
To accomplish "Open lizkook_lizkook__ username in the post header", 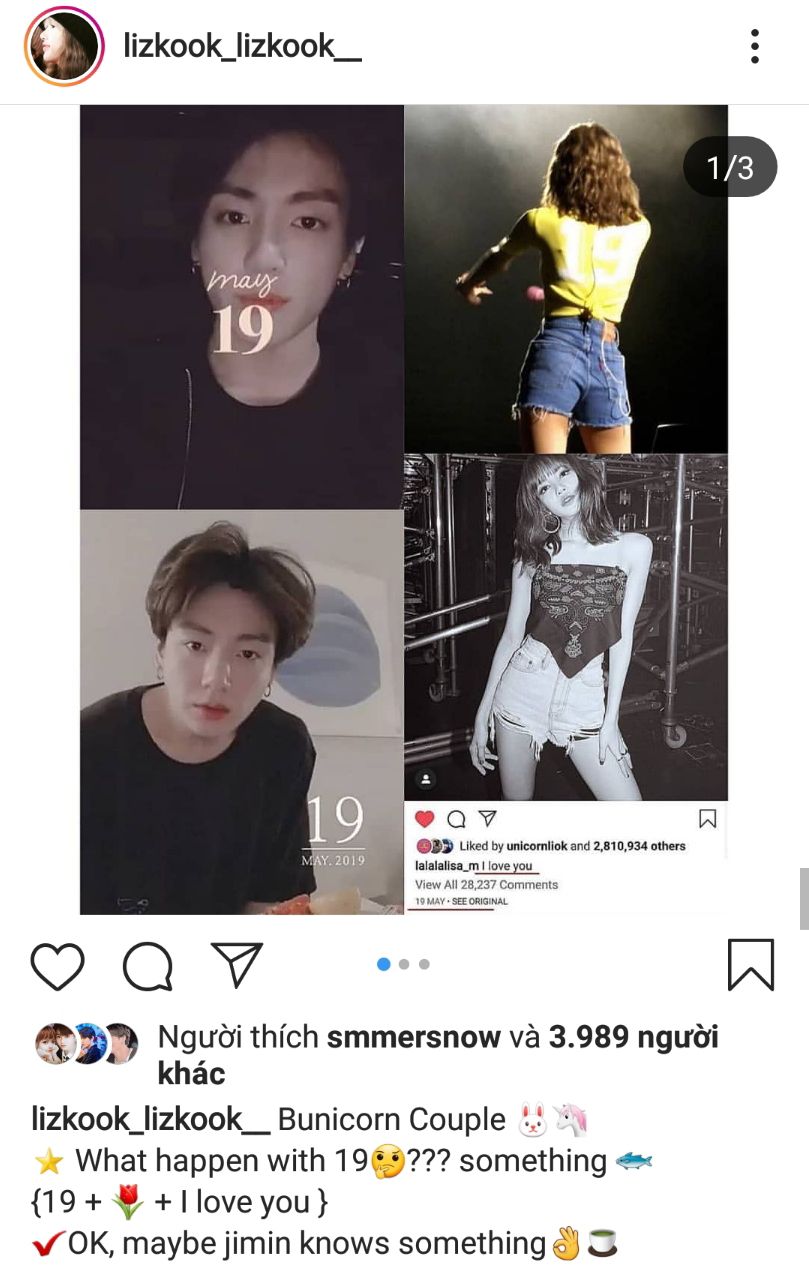I will tap(242, 46).
